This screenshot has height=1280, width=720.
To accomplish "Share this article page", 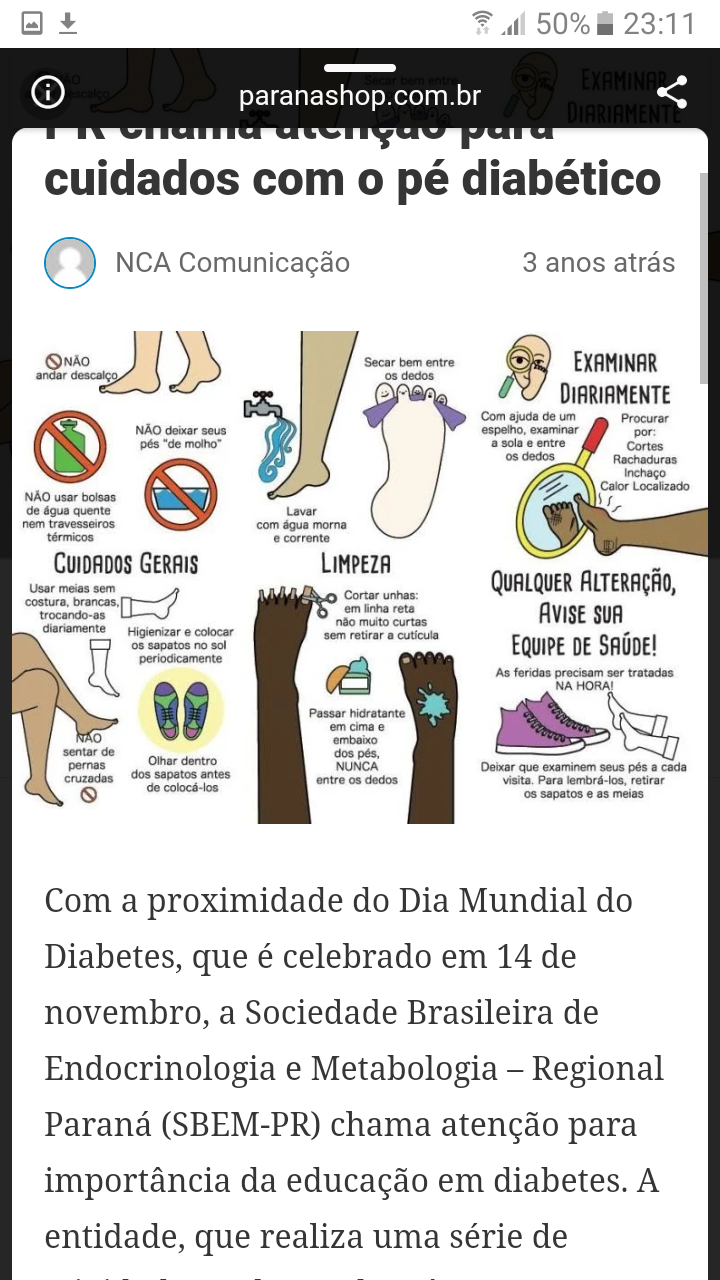I will [x=672, y=93].
